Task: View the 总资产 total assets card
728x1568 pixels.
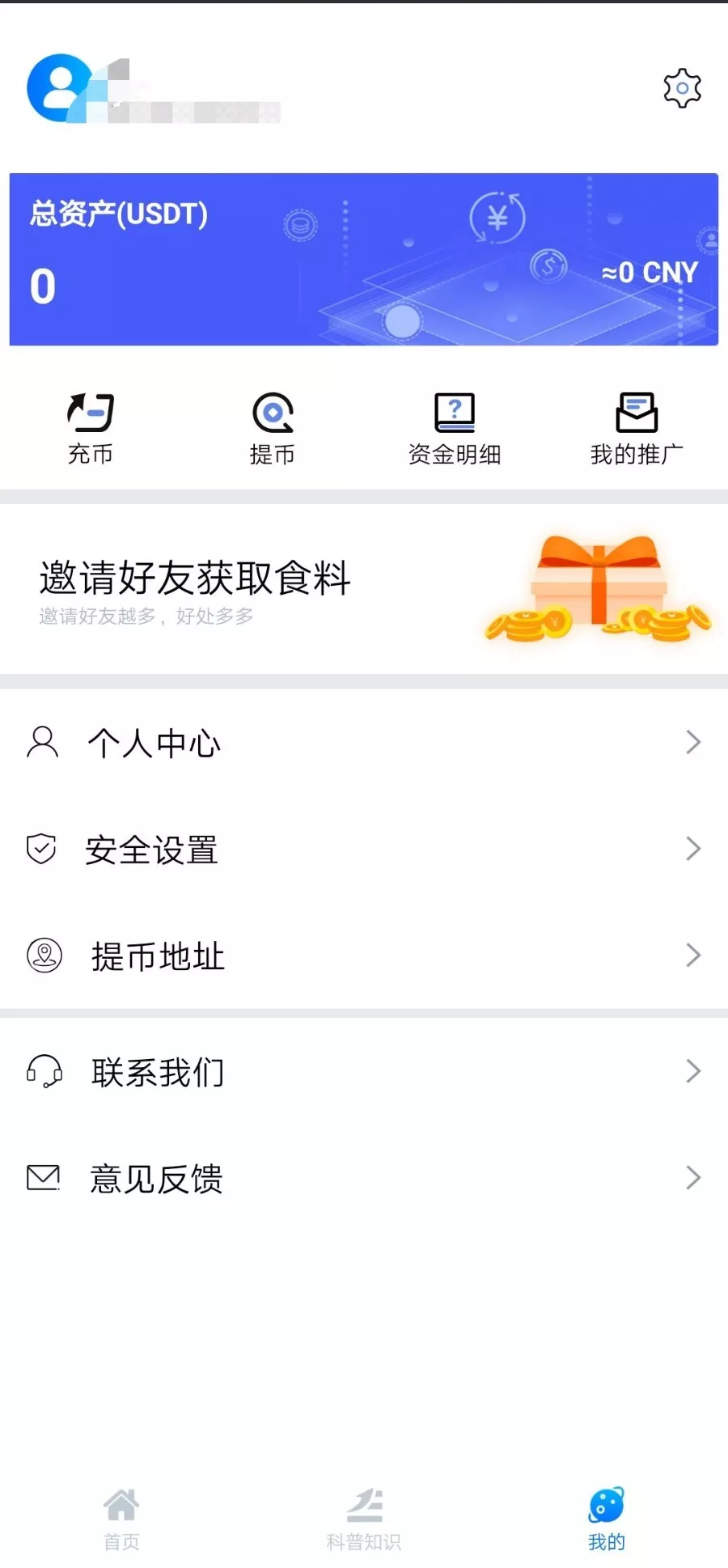Action: [364, 259]
